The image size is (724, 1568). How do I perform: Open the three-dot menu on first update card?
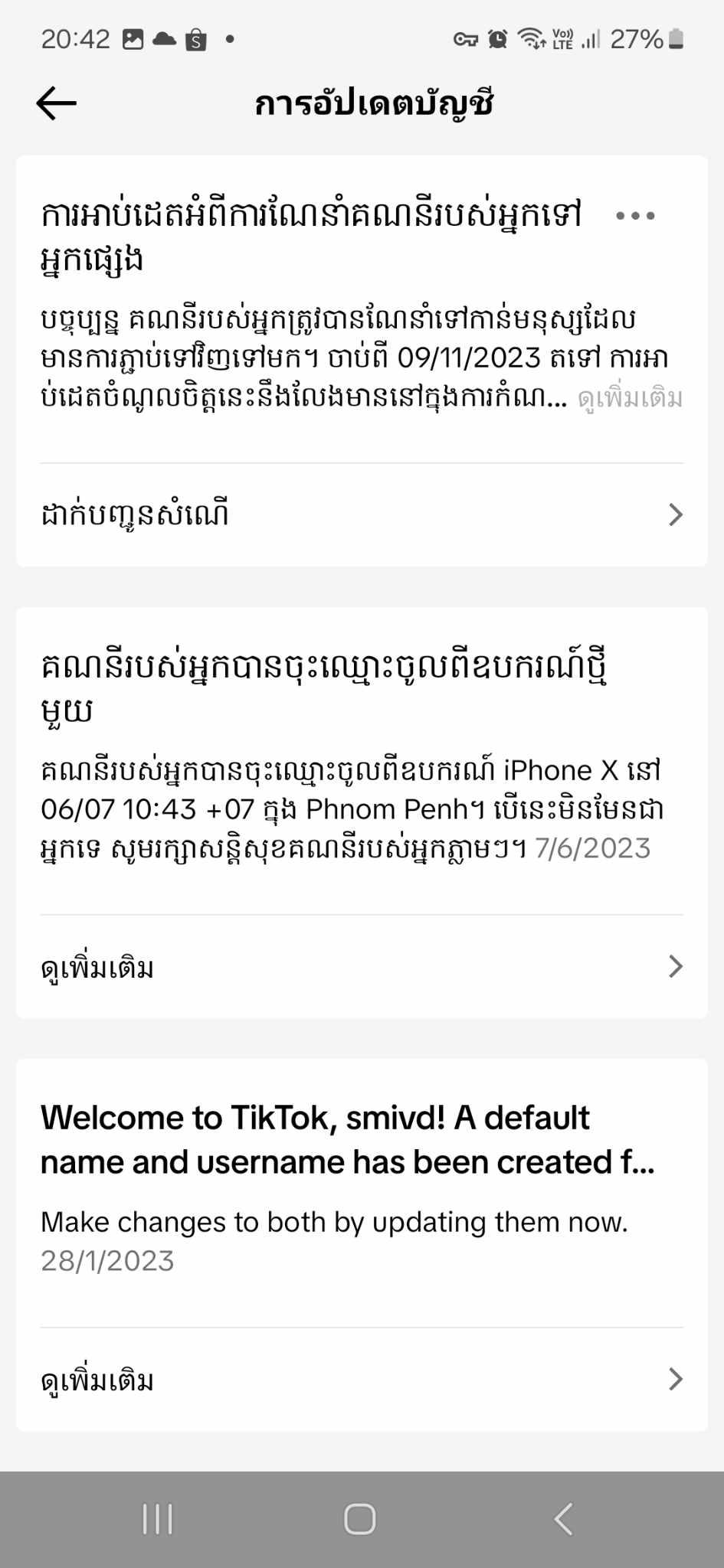tap(635, 216)
